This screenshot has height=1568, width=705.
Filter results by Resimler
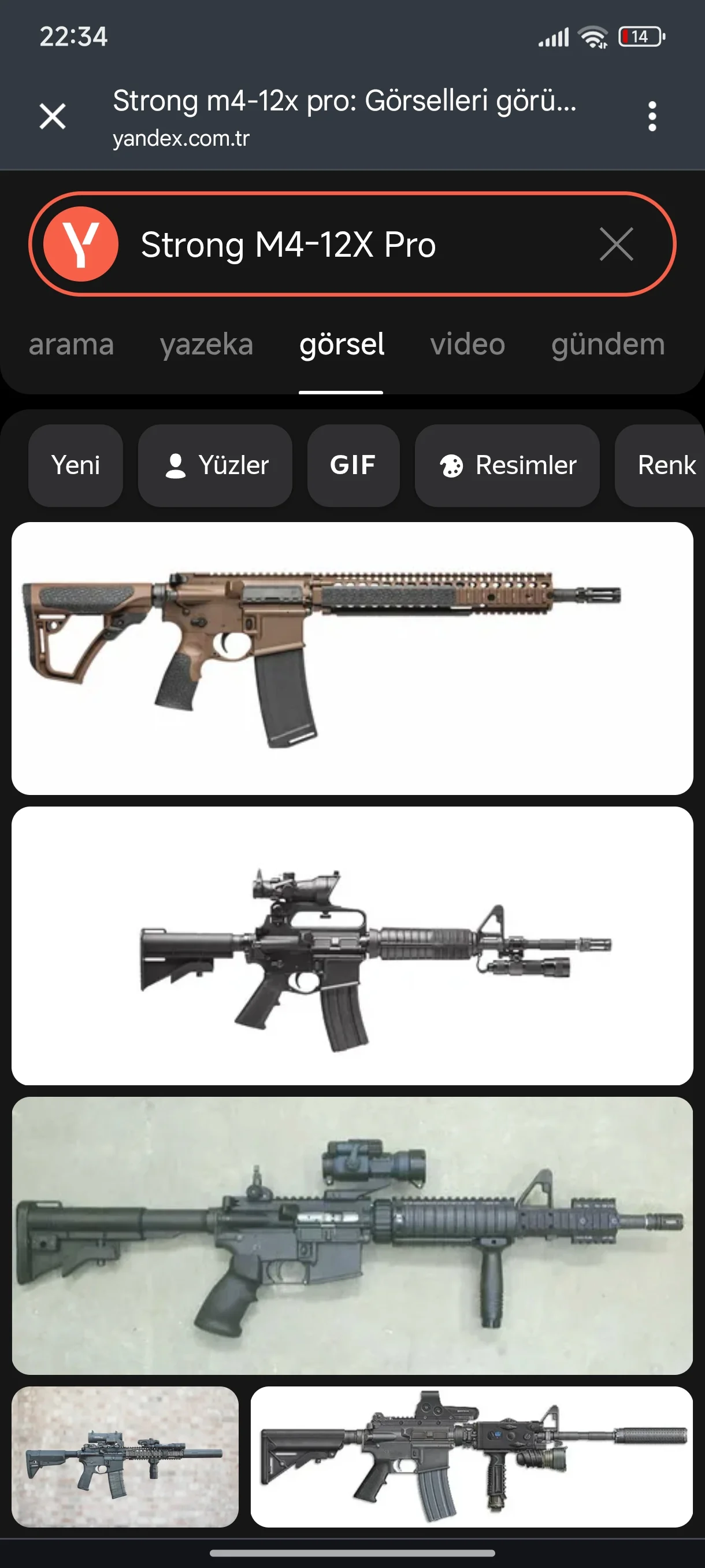[507, 465]
